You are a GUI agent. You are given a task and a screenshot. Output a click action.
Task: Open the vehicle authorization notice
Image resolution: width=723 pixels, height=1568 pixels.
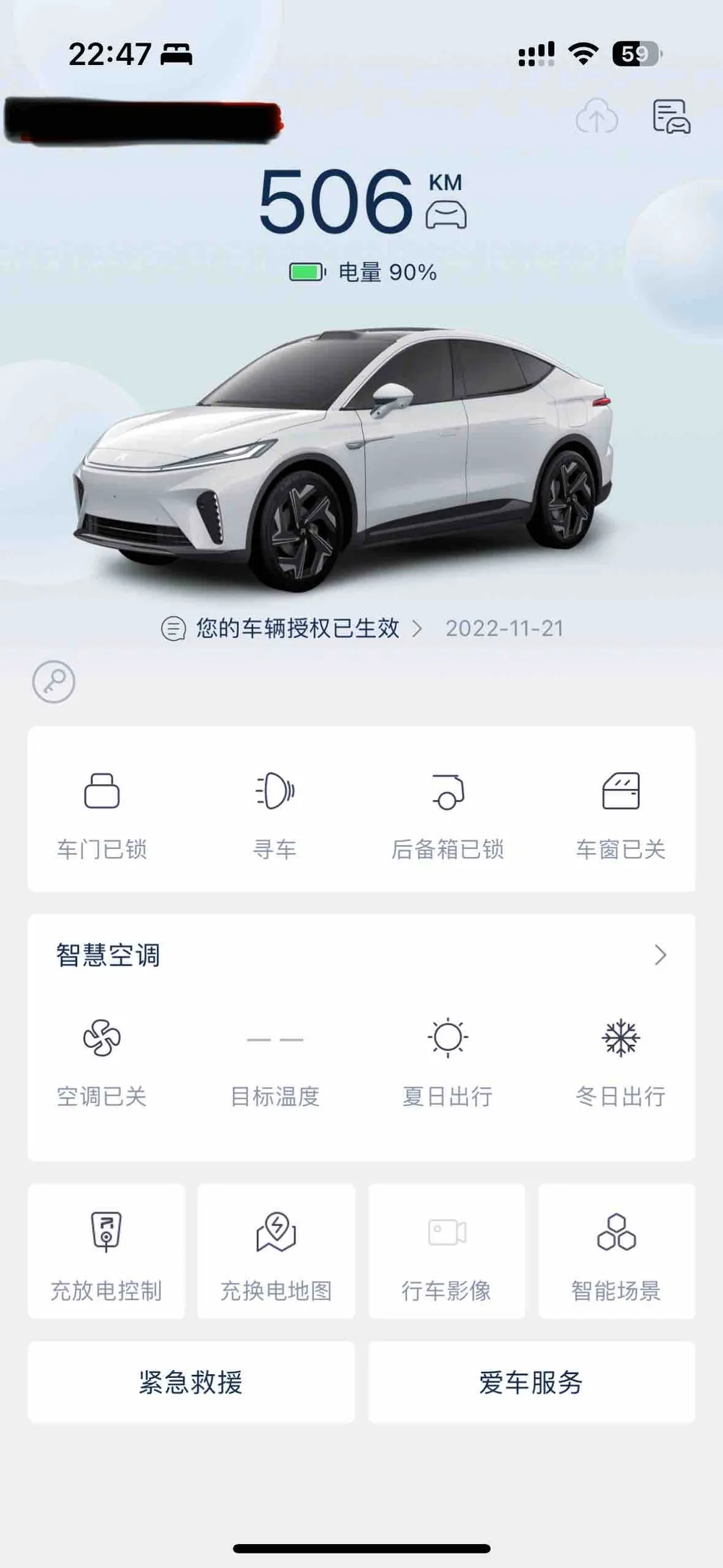pyautogui.click(x=298, y=628)
